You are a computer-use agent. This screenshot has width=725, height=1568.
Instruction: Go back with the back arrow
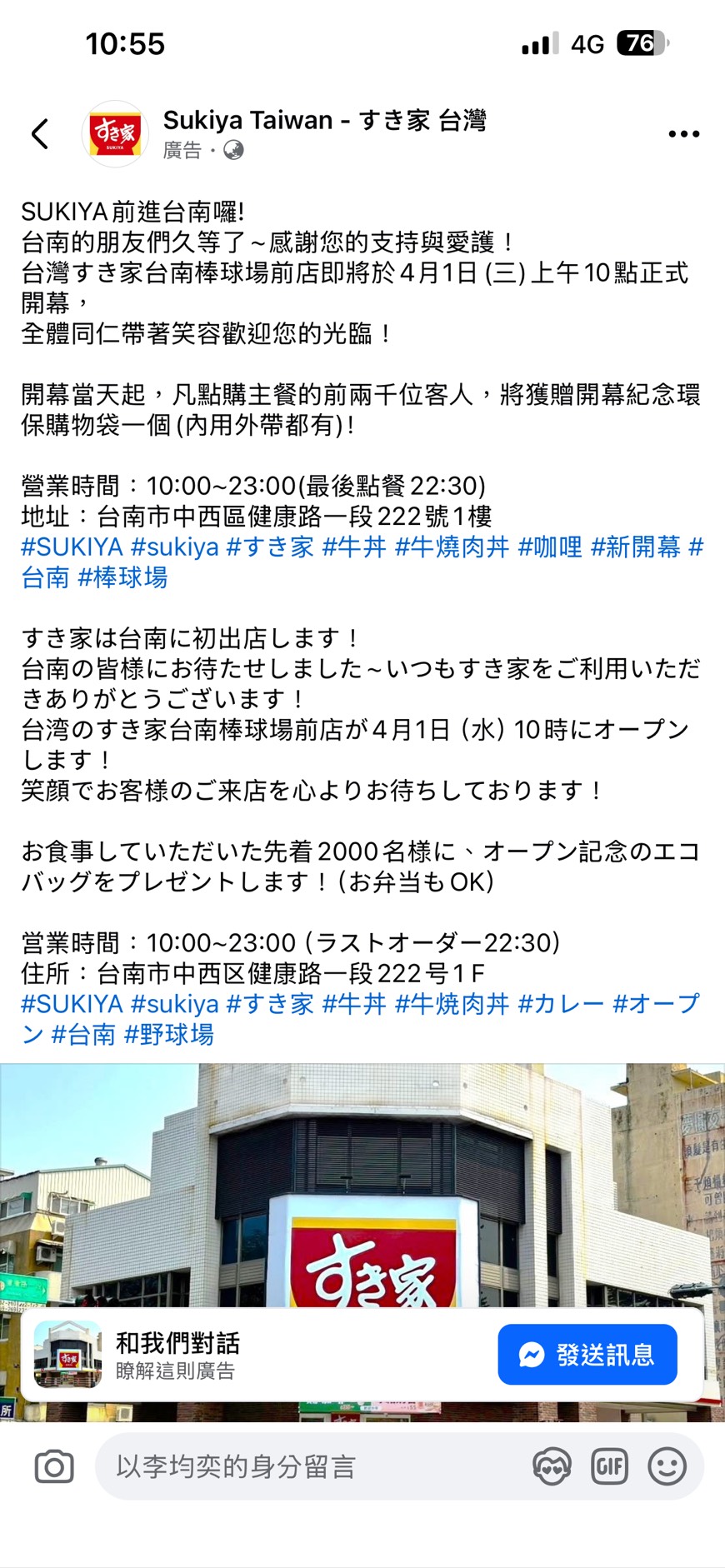40,133
